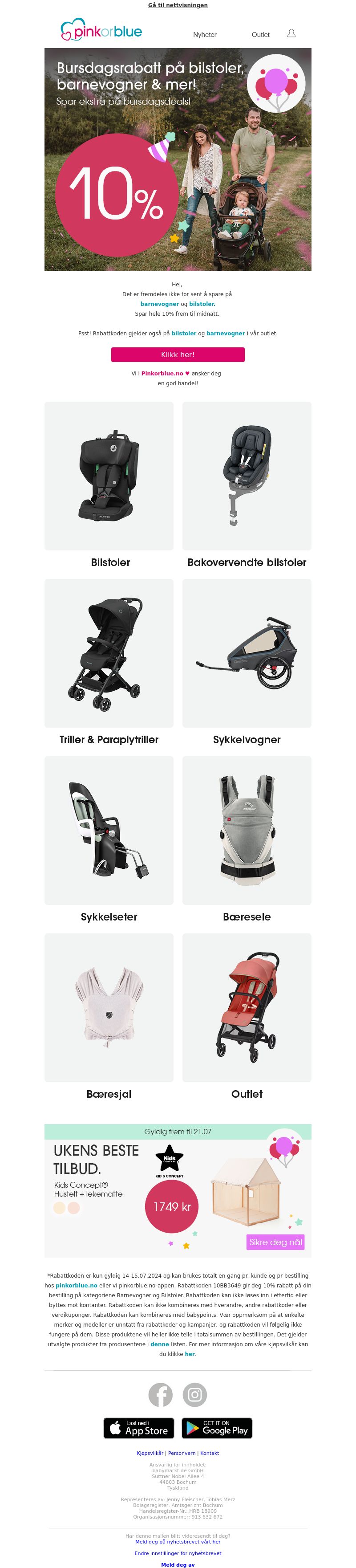
Task: Open the 'Gå til nettvisningen' link
Action: click(x=178, y=5)
